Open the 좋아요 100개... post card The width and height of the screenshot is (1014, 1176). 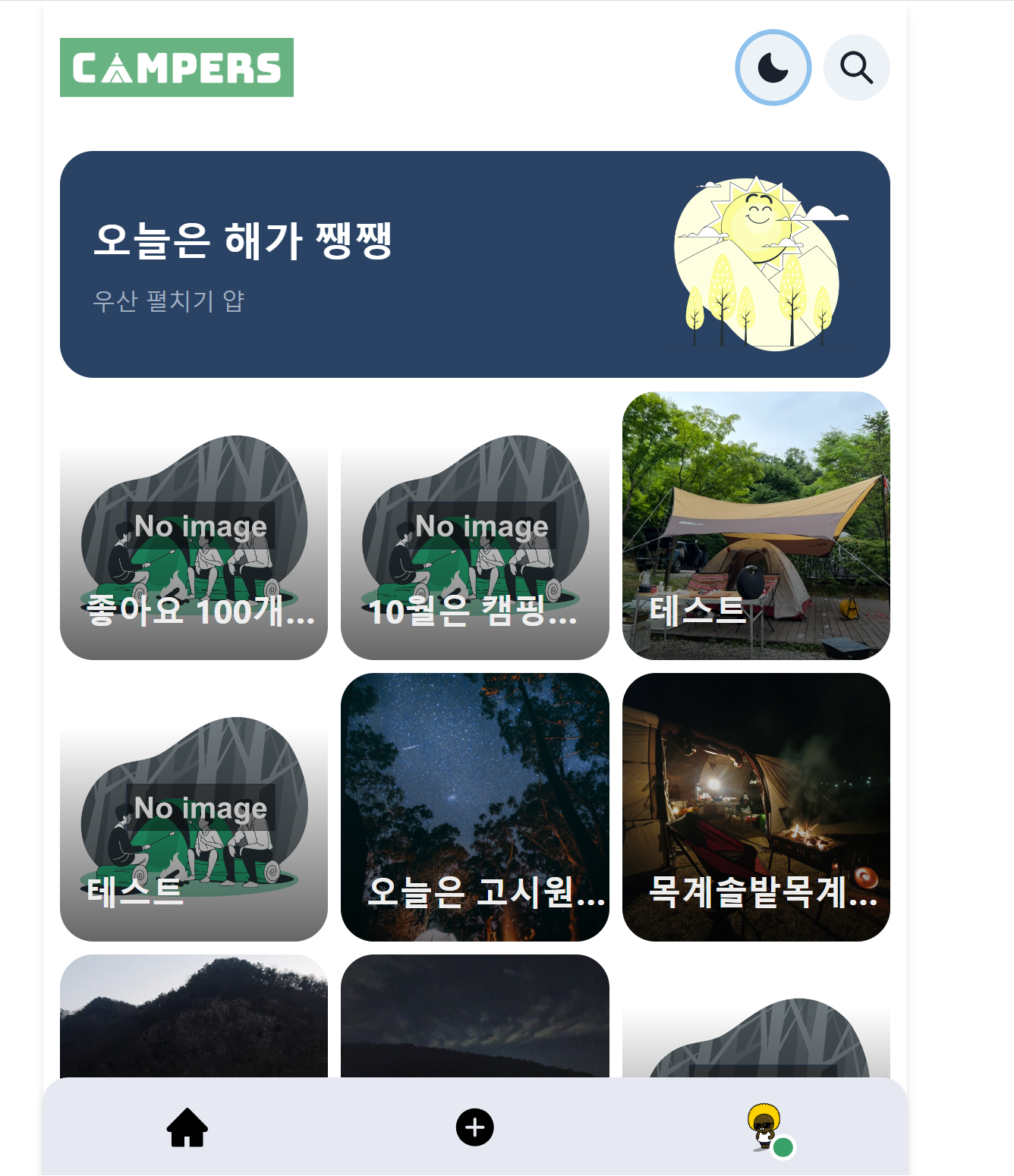tap(194, 548)
